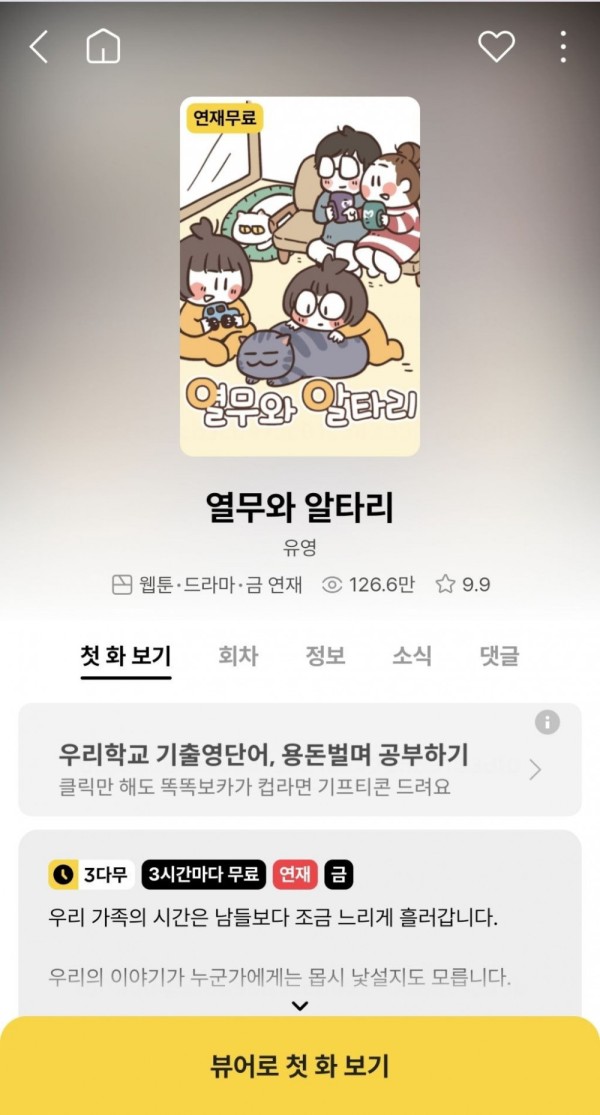
Task: Open the 소식 tab
Action: coord(412,656)
